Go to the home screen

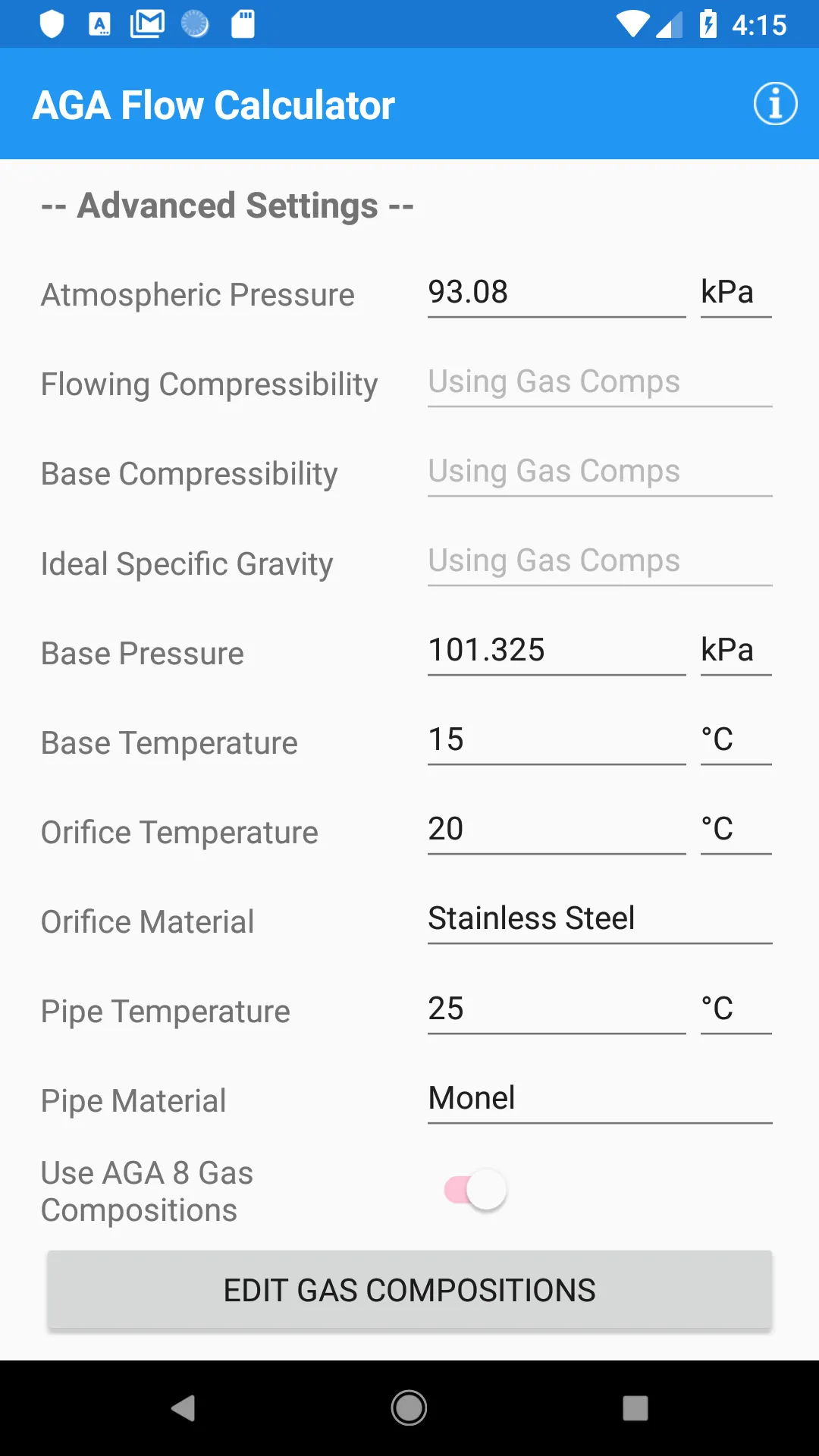point(409,1408)
